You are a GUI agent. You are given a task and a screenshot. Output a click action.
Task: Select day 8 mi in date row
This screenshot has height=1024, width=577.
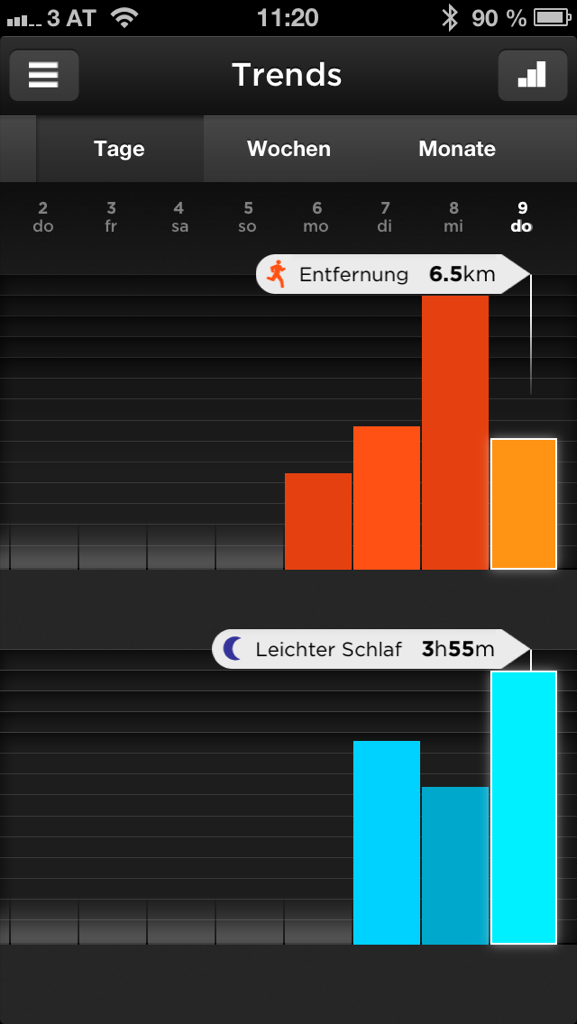[x=454, y=217]
